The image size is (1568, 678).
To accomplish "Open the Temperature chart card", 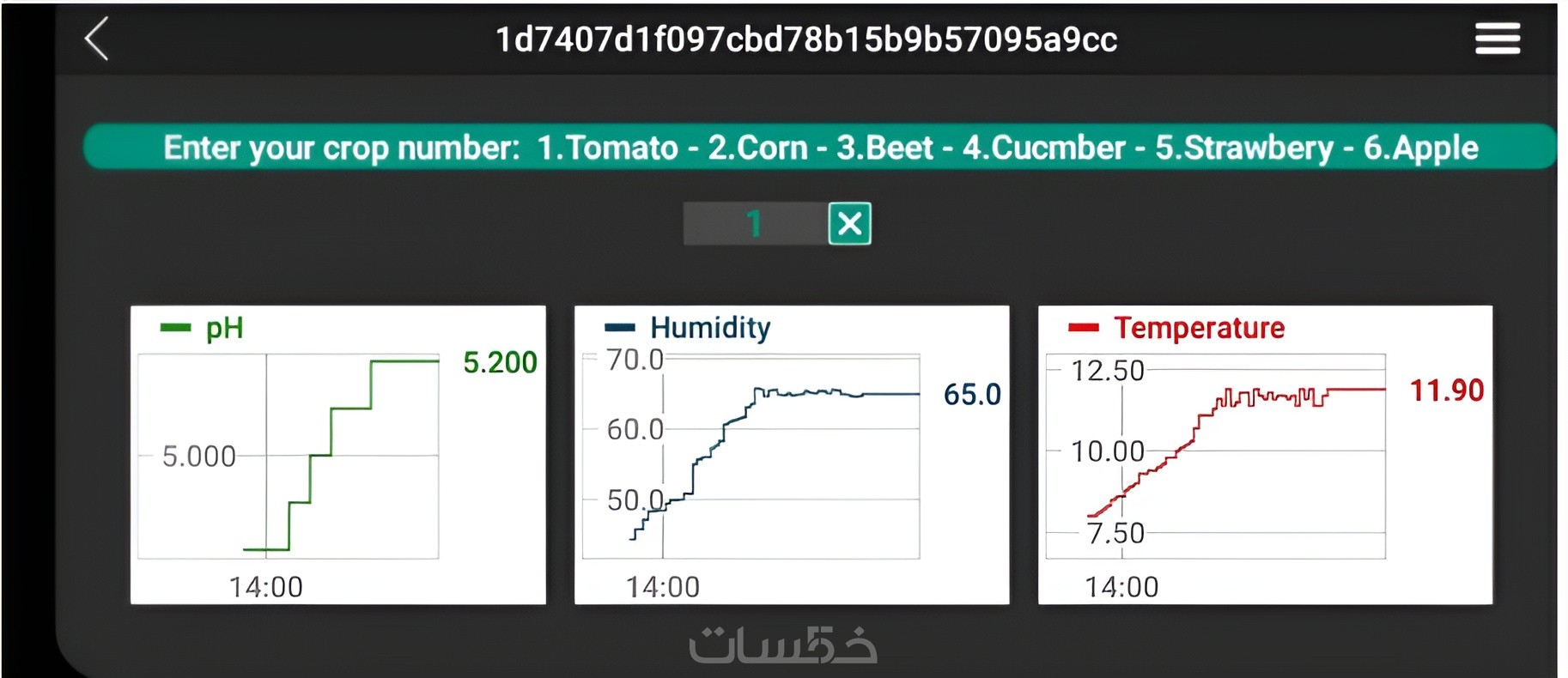I will (x=1264, y=455).
